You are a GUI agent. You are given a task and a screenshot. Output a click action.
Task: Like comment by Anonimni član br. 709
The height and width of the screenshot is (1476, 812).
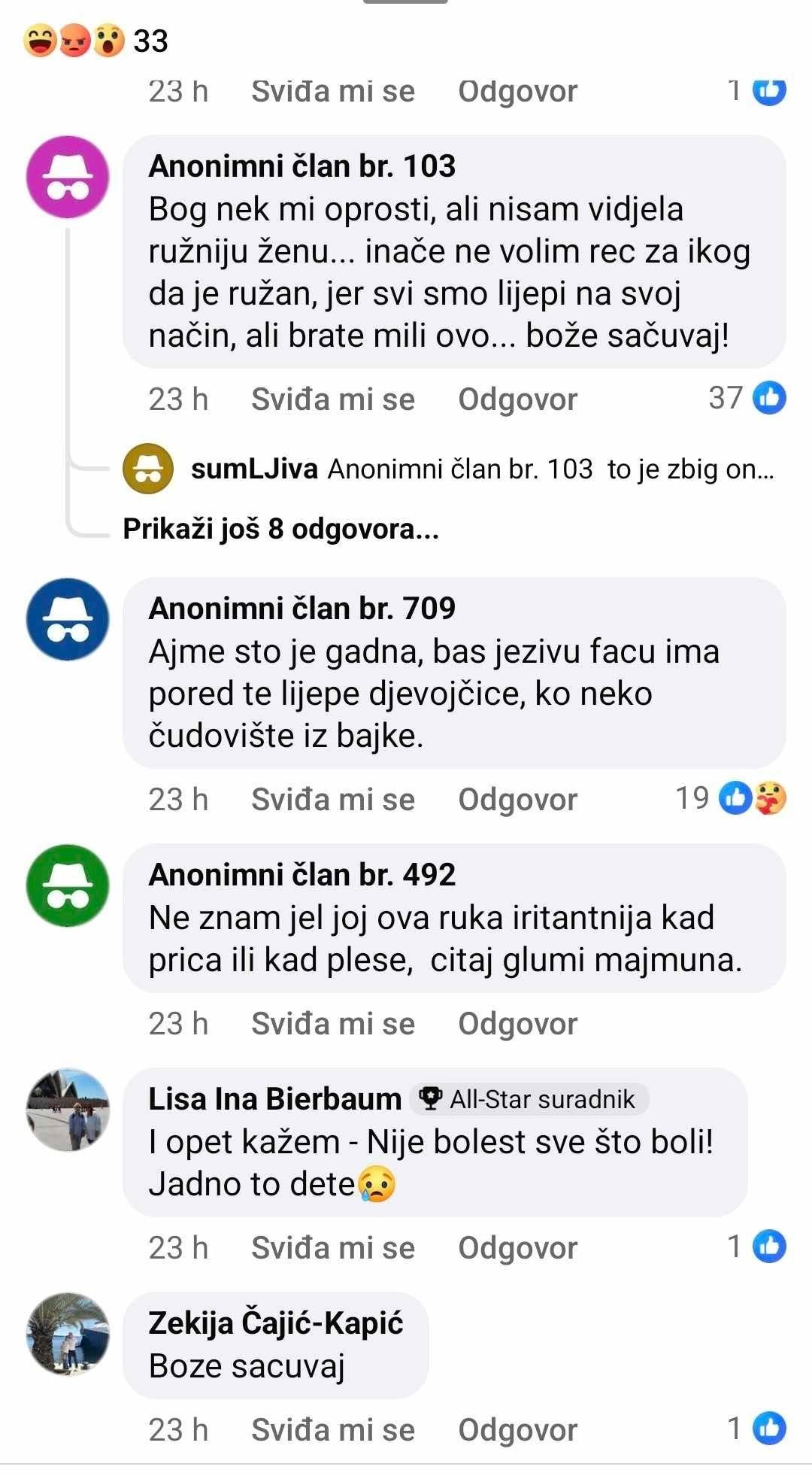click(x=332, y=800)
